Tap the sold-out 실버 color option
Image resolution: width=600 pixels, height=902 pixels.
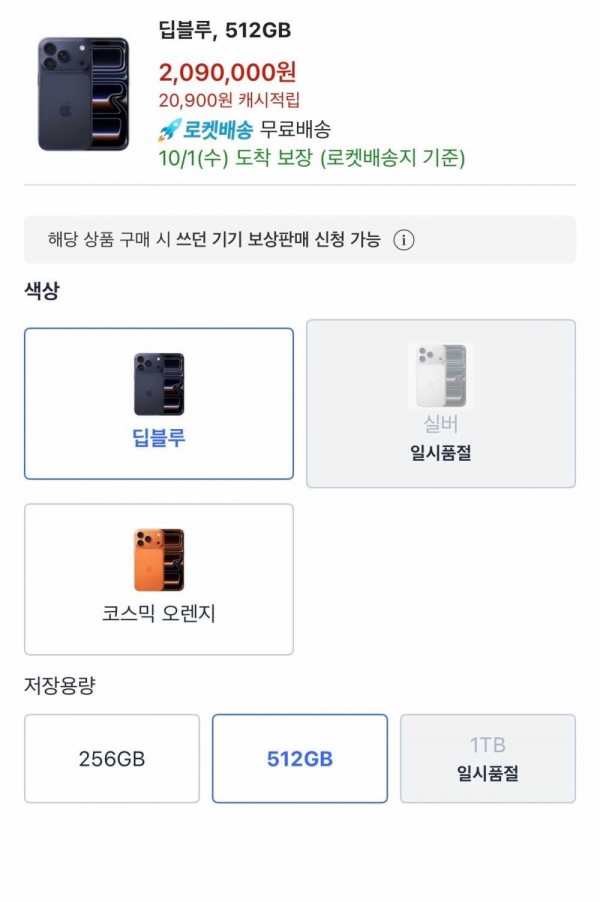[441, 404]
